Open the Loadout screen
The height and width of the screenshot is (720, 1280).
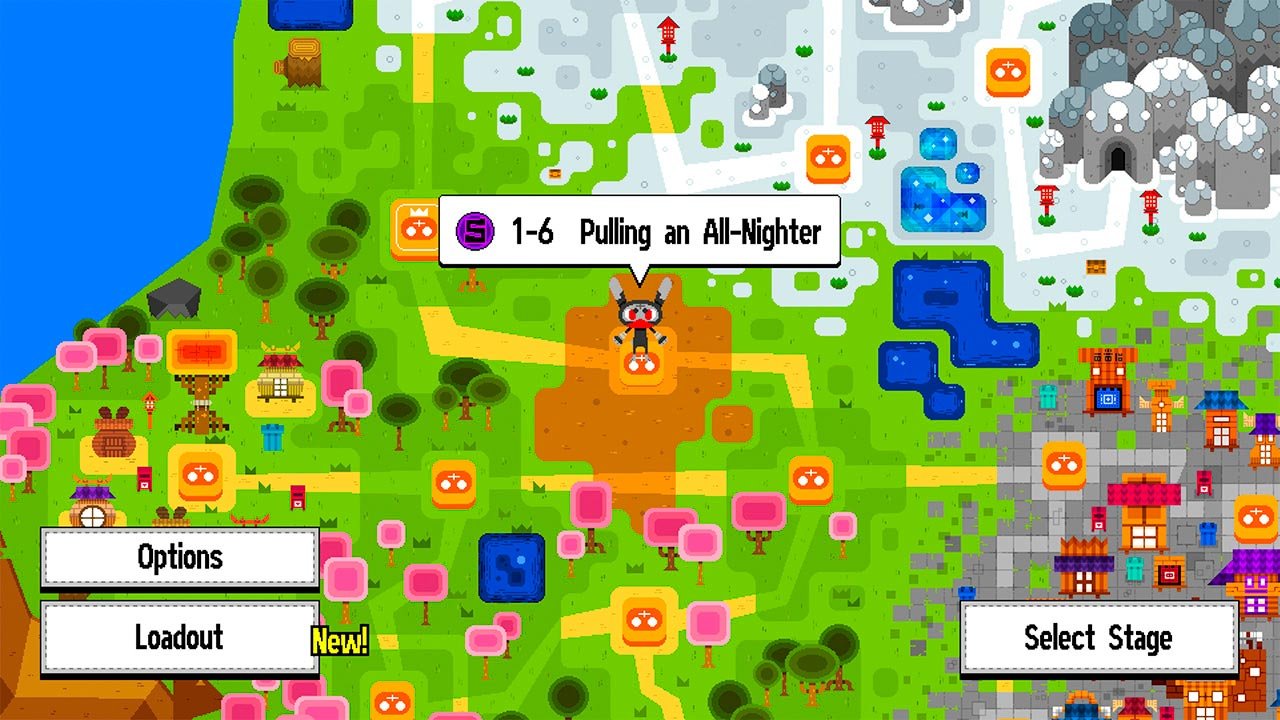180,637
